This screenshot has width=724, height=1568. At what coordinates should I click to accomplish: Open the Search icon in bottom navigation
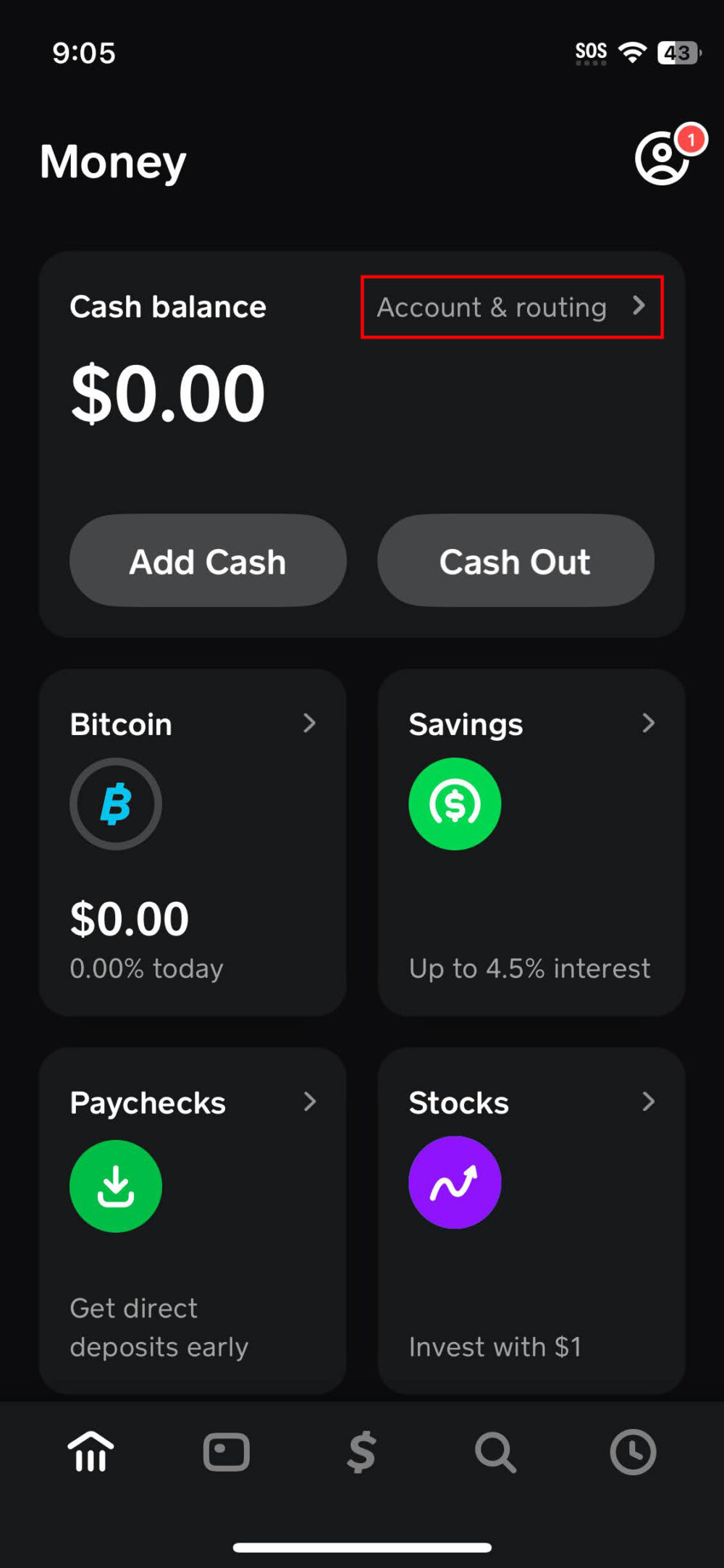494,1452
